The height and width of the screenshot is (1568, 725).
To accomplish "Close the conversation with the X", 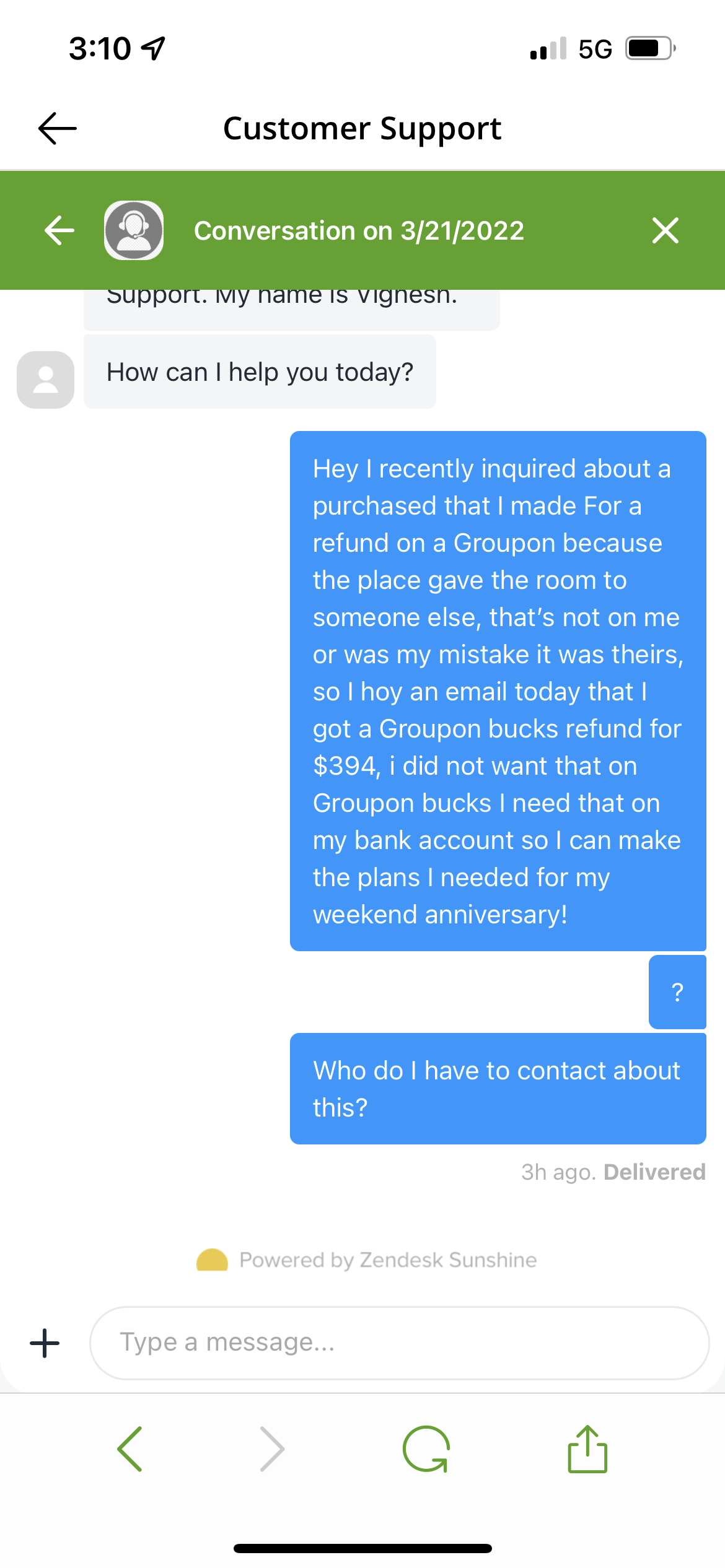I will pos(665,230).
